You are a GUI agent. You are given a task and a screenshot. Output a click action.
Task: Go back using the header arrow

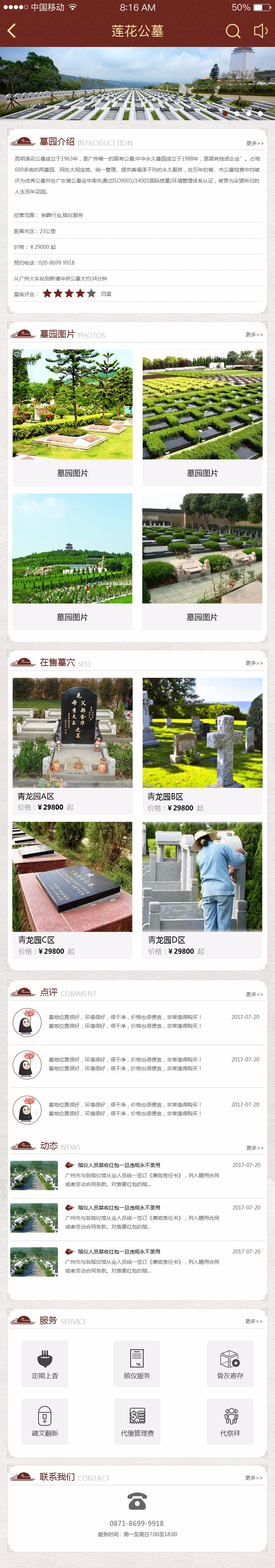(12, 31)
